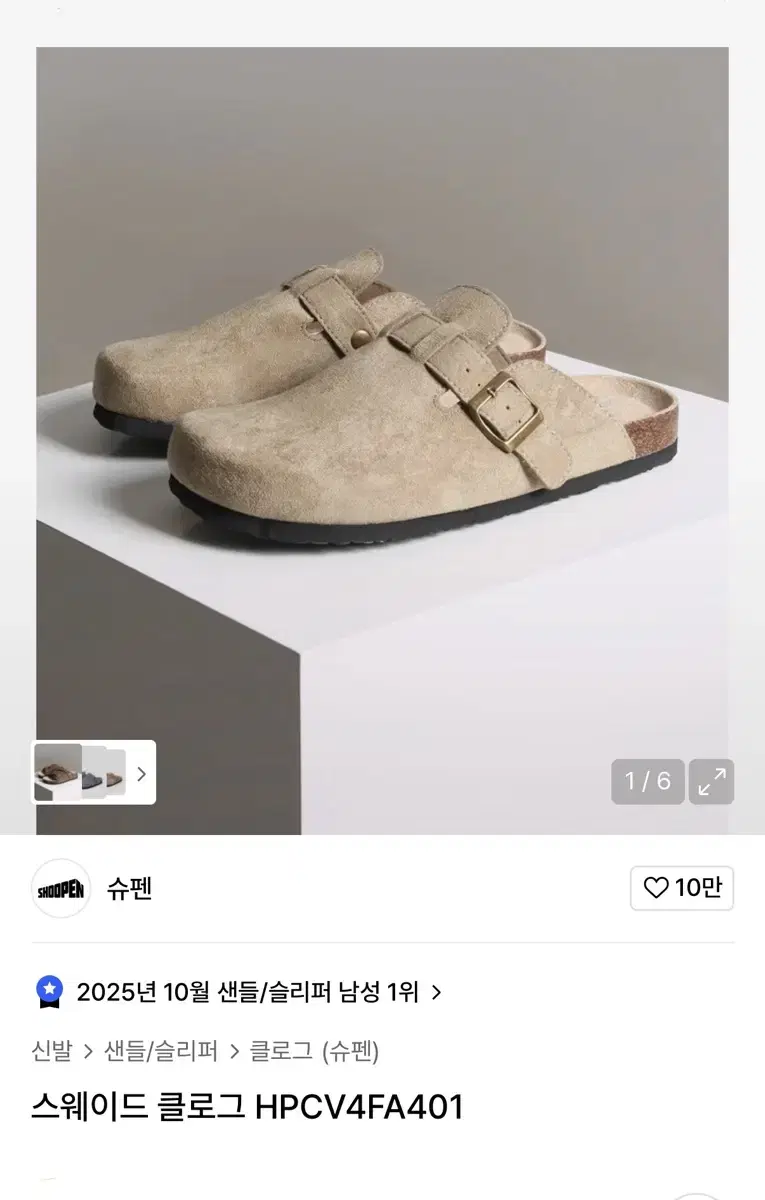765x1200 pixels.
Task: Click the chevron icon after the 남성 1위 text
Action: 438,992
